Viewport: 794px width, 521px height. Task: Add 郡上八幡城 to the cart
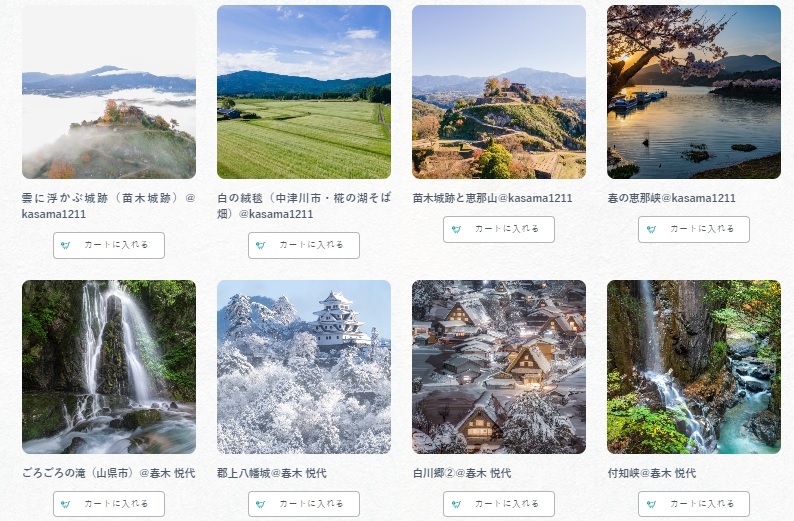click(304, 504)
